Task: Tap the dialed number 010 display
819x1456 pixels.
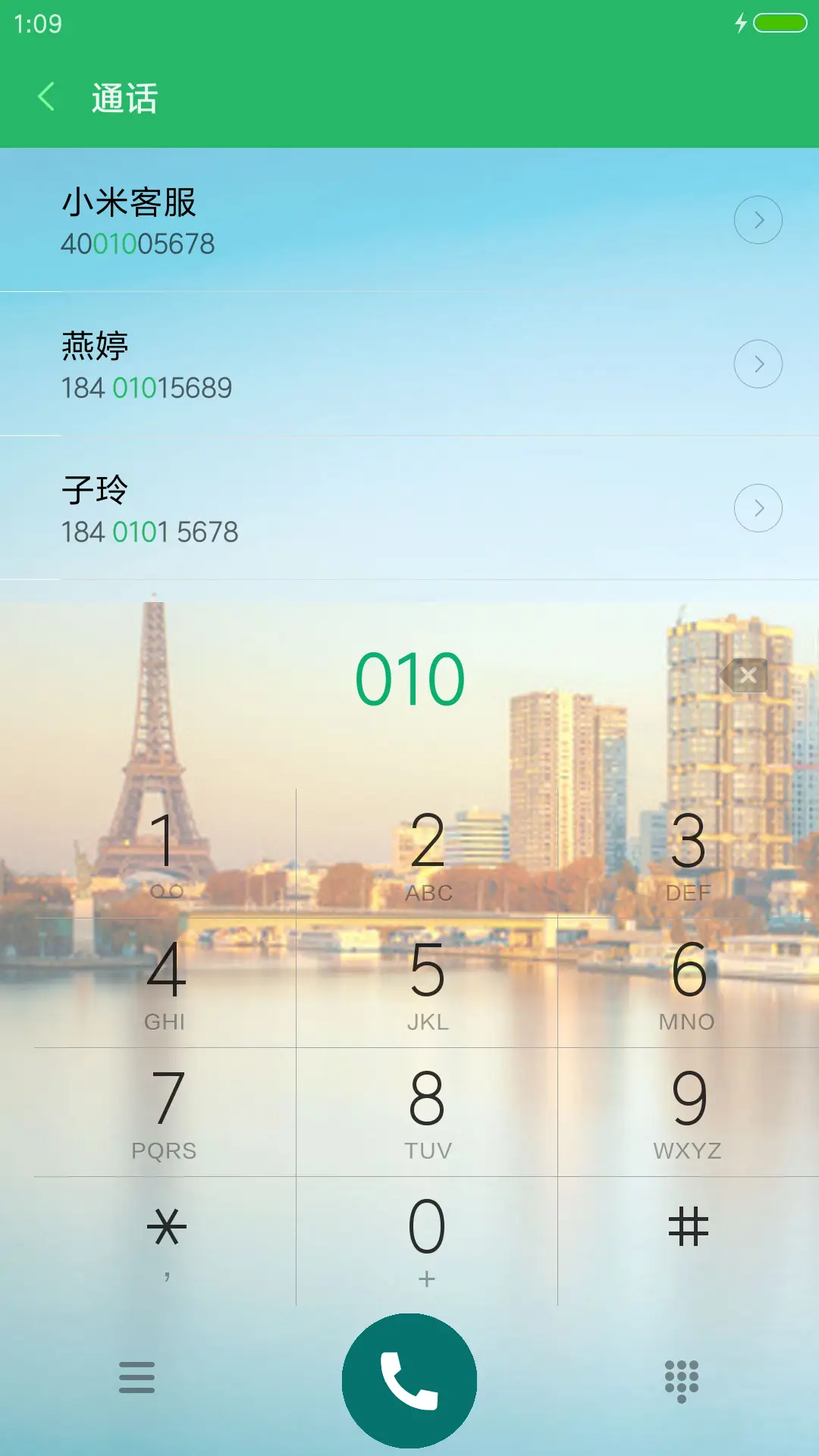Action: pyautogui.click(x=409, y=677)
